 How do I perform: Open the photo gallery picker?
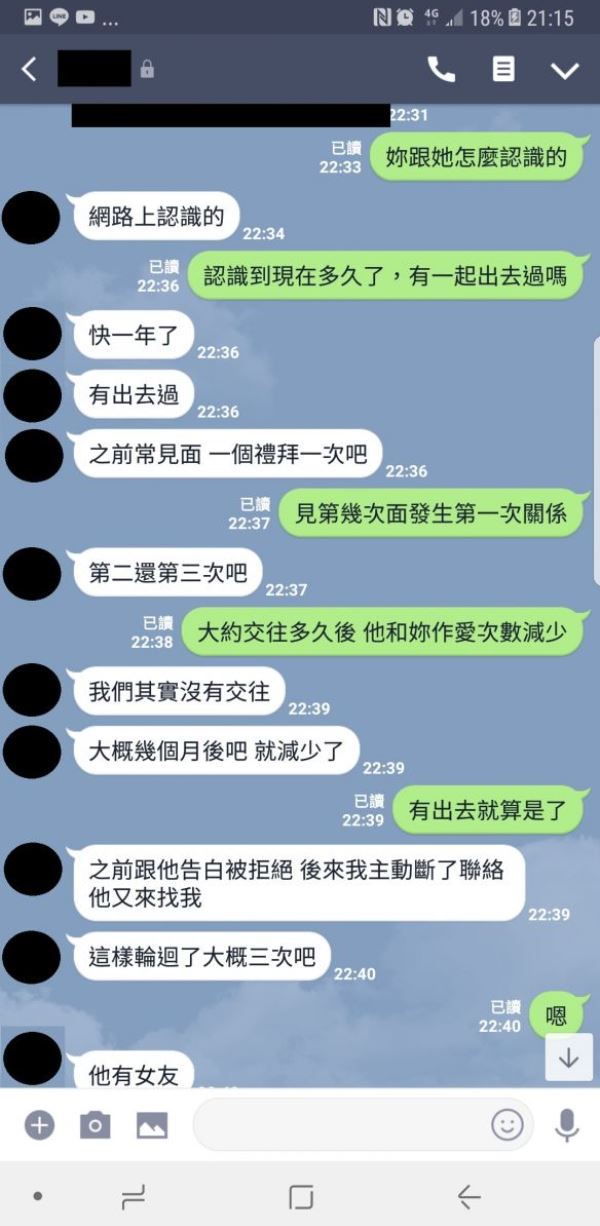coord(152,1126)
